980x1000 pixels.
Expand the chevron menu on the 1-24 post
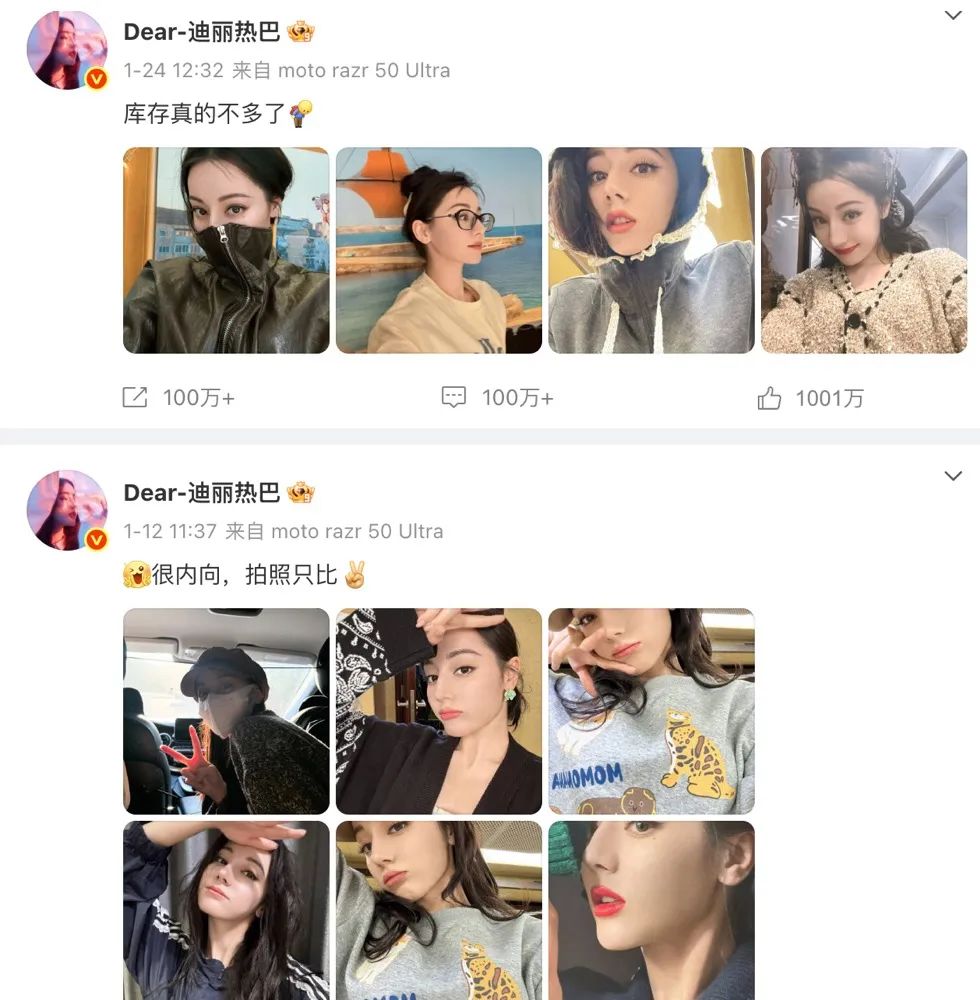click(953, 15)
